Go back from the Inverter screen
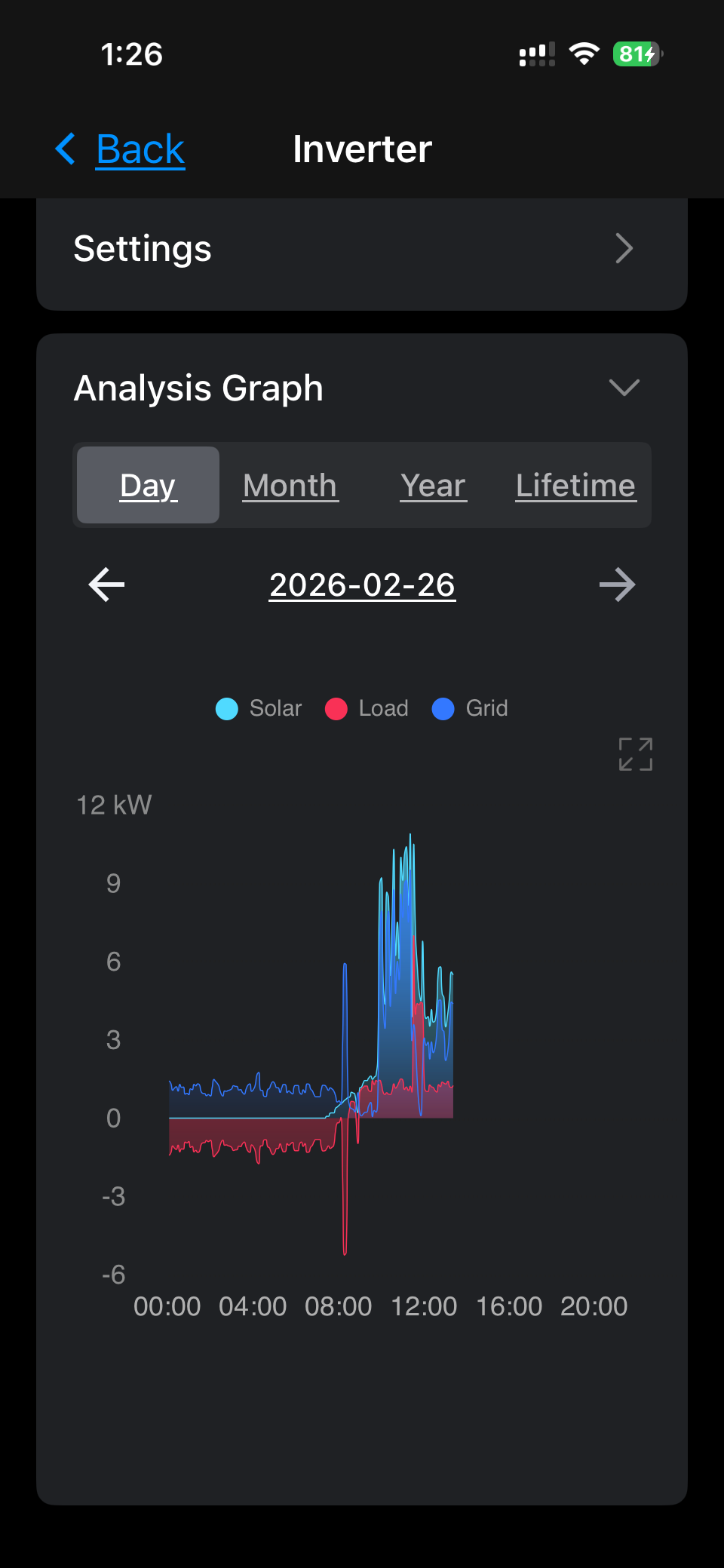 (x=121, y=149)
